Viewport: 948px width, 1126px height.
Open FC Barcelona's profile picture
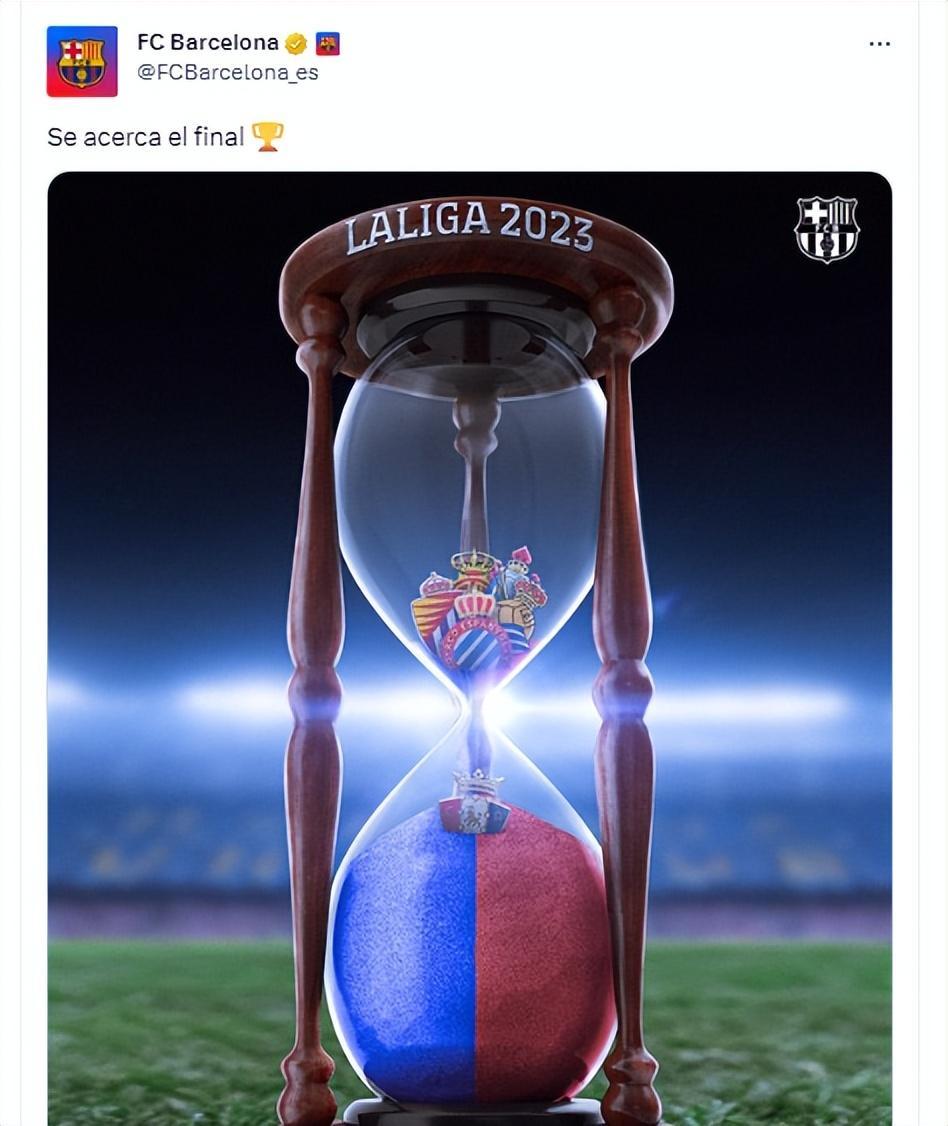[x=82, y=61]
